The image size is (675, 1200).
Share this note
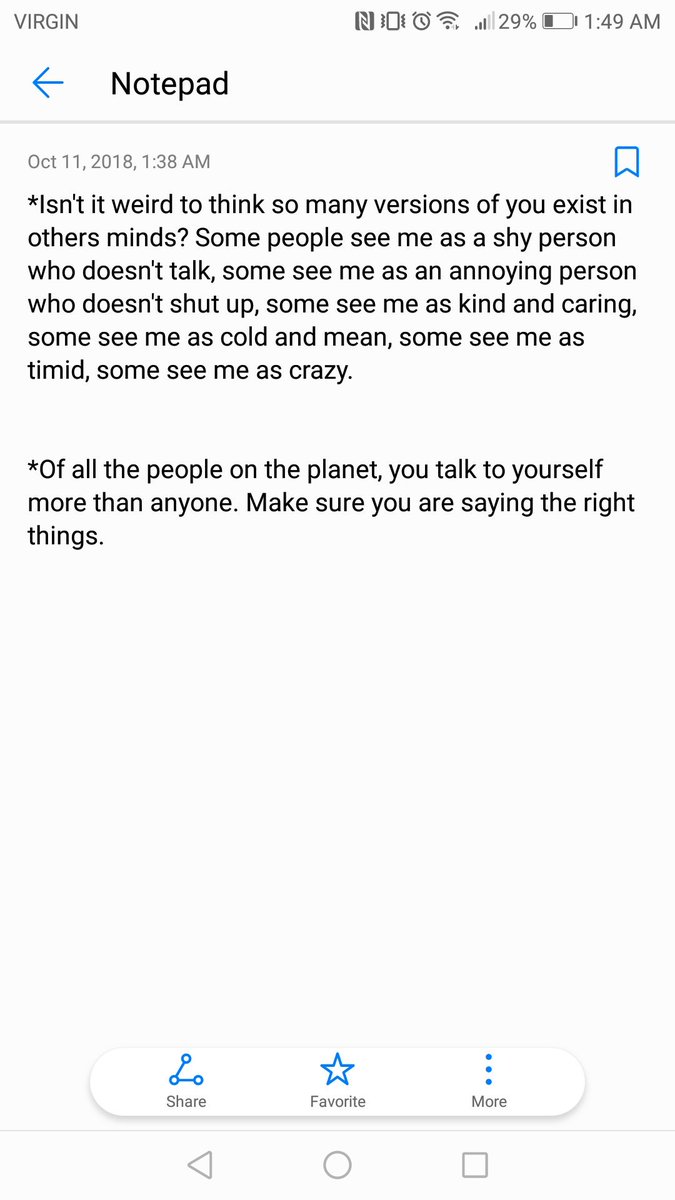point(186,1081)
